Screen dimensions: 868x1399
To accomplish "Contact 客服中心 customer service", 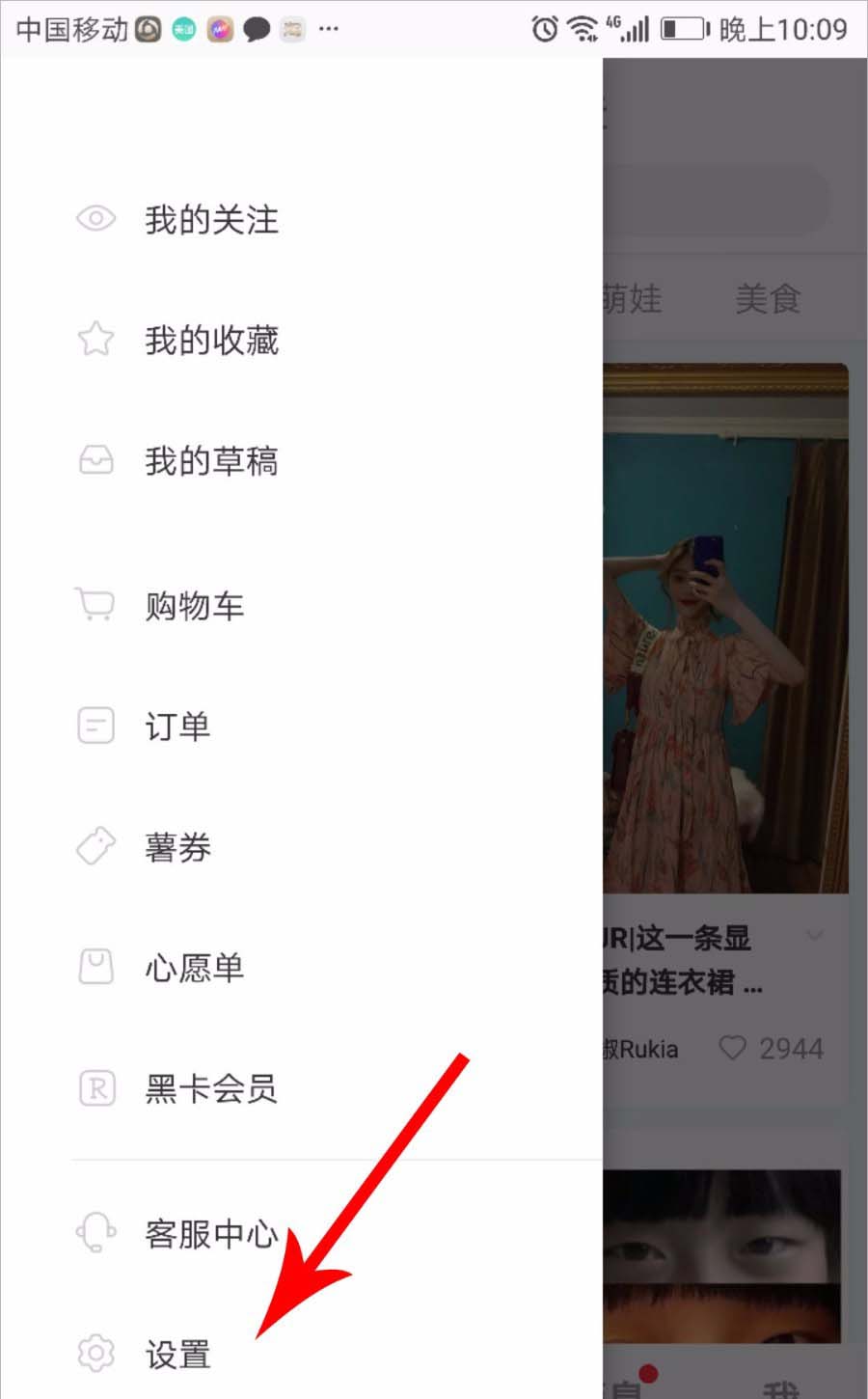I will [x=211, y=1233].
